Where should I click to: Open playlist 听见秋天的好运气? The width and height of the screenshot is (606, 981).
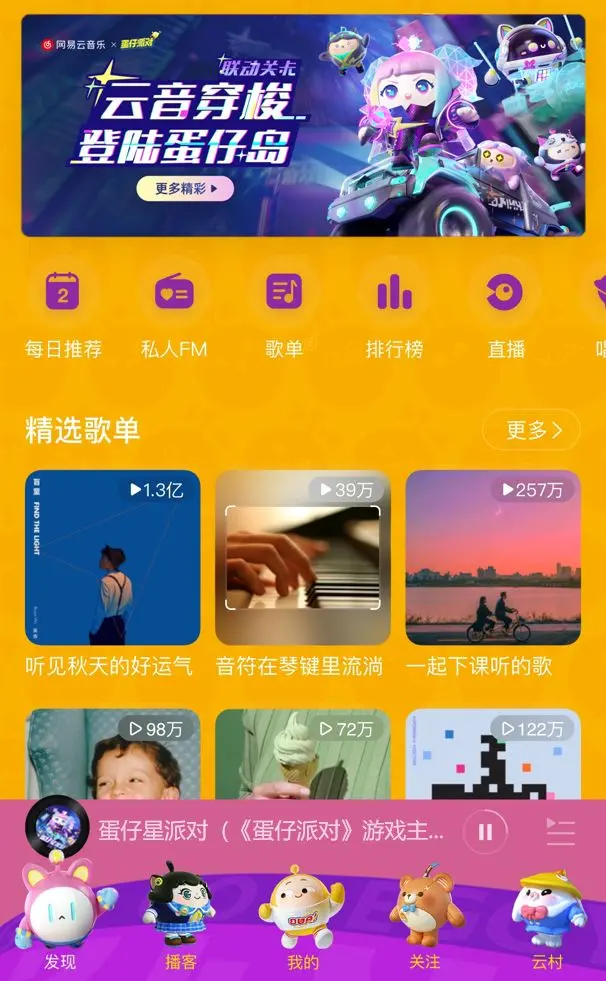click(x=112, y=558)
